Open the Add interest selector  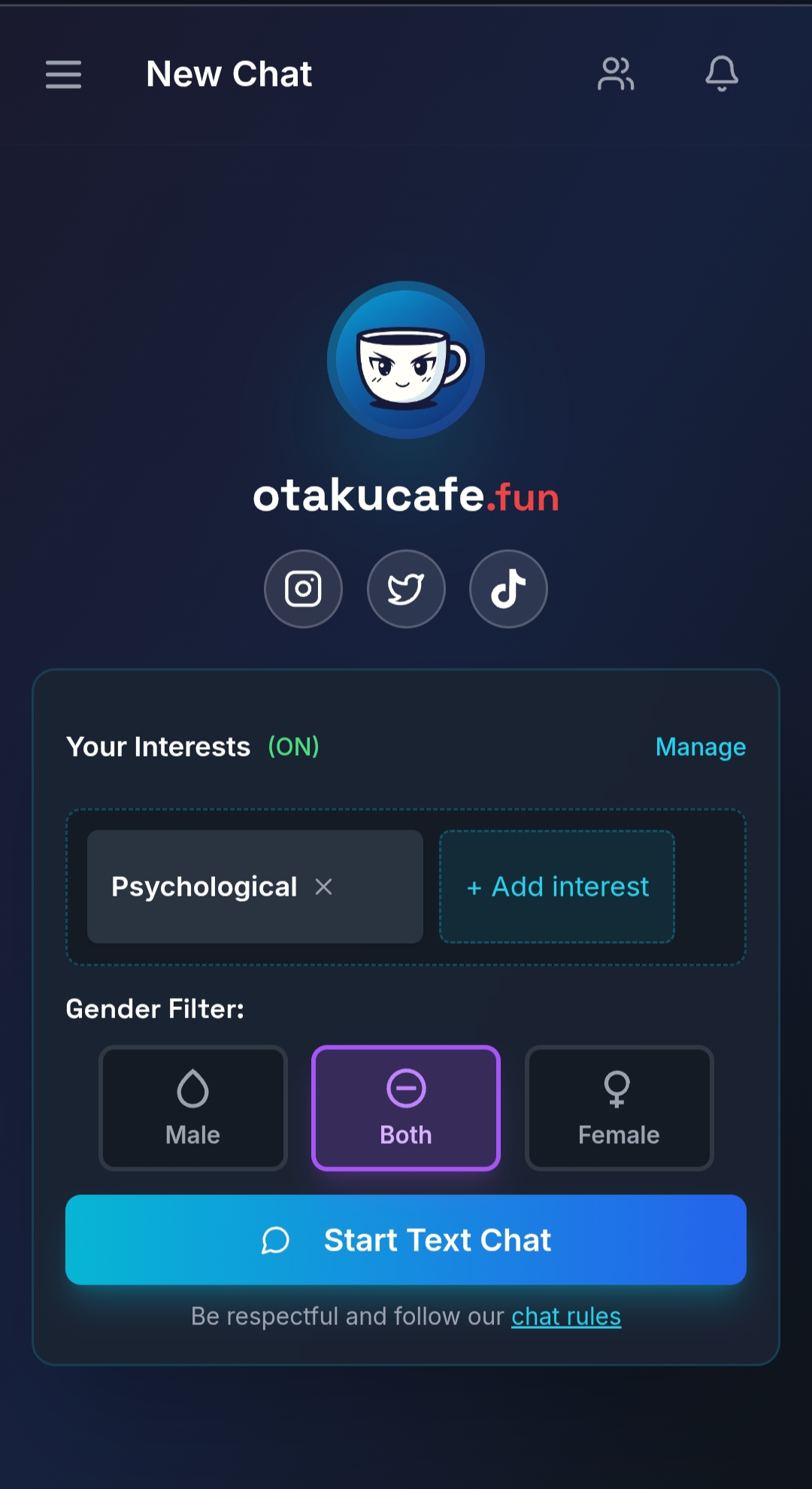557,887
